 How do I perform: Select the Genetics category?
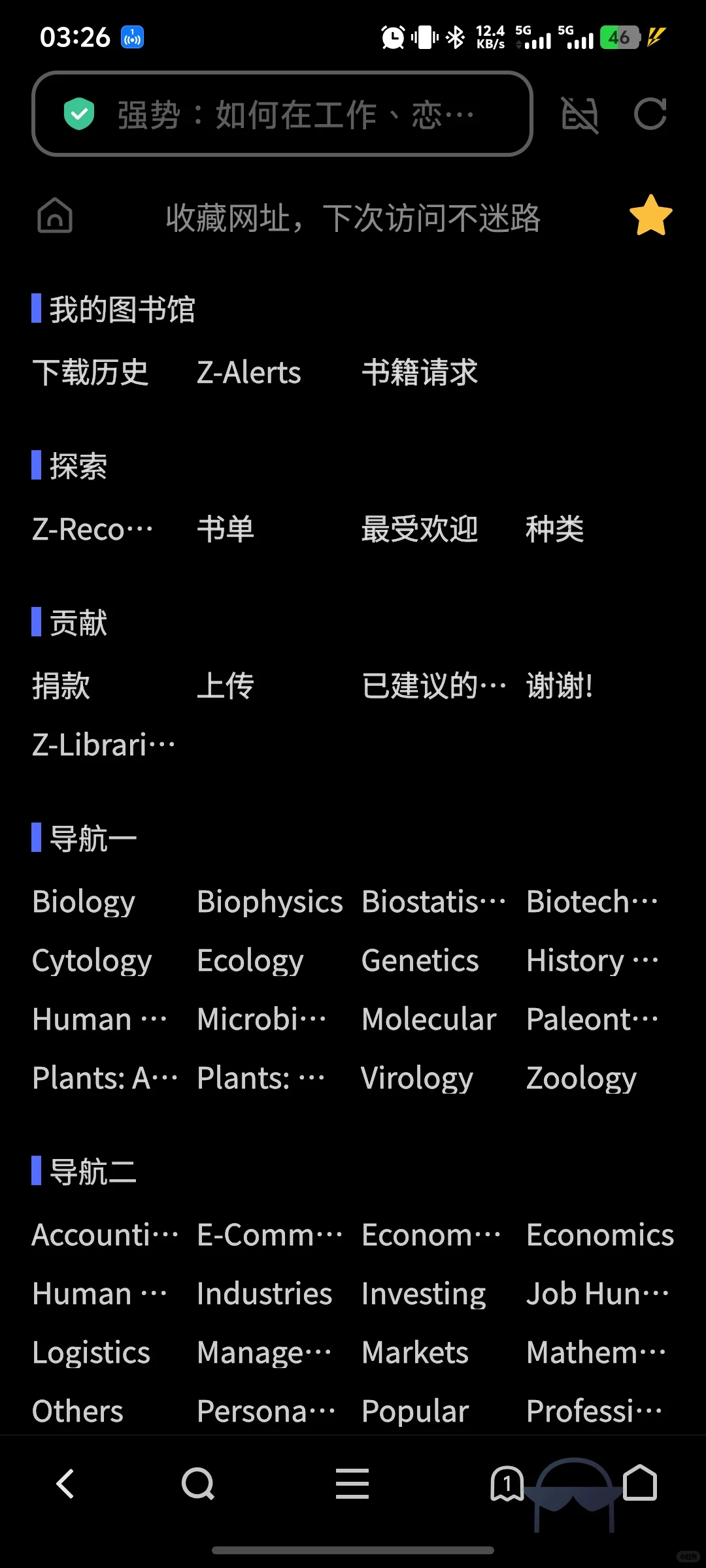click(x=420, y=961)
